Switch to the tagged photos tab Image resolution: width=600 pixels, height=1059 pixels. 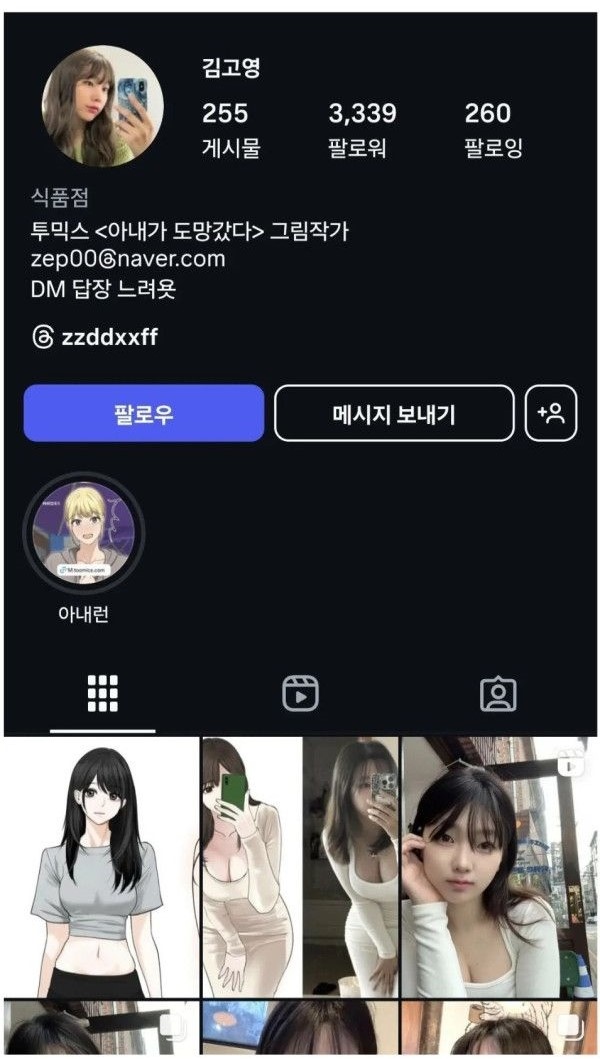498,693
